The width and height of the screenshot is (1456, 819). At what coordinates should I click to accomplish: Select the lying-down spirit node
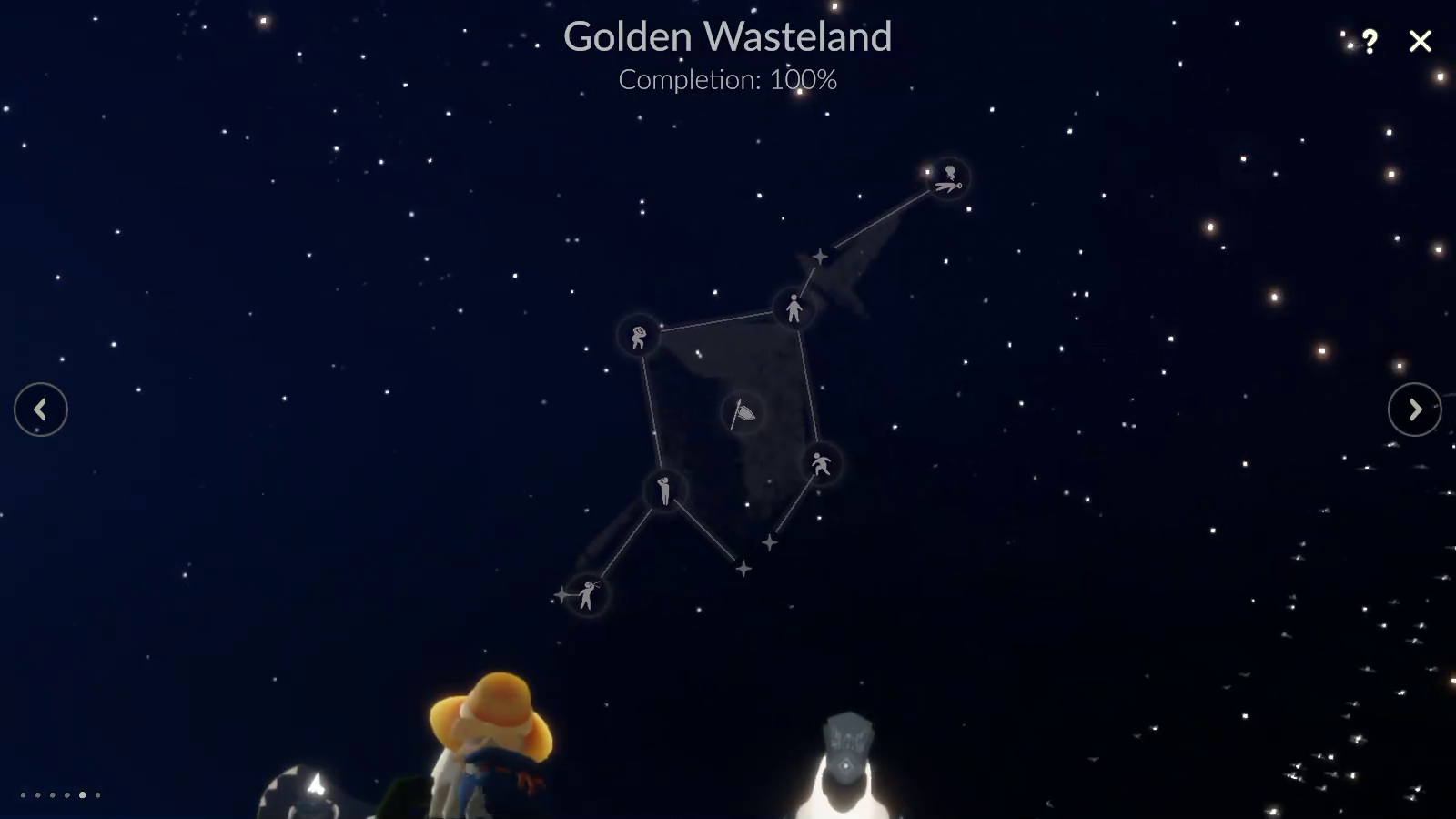tap(948, 178)
